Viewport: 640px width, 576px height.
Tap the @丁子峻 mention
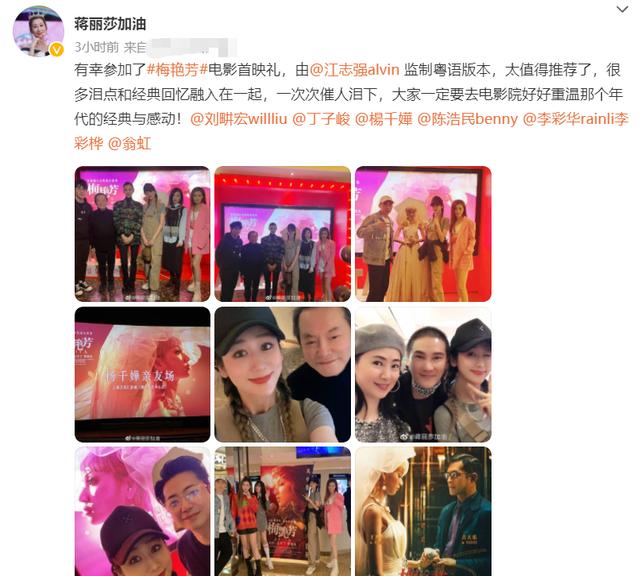[x=322, y=119]
